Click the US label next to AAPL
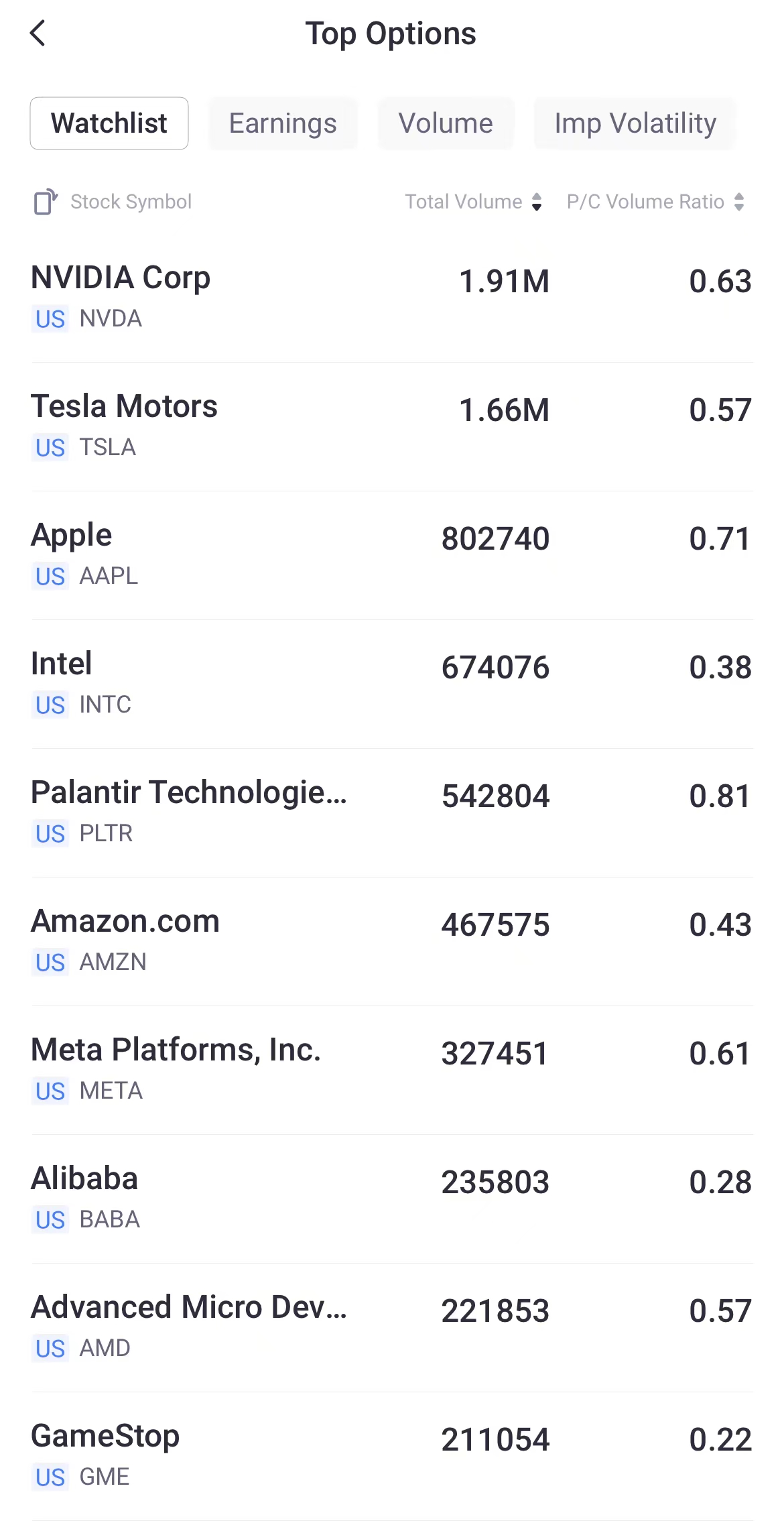This screenshot has height=1523, width=784. 50,577
